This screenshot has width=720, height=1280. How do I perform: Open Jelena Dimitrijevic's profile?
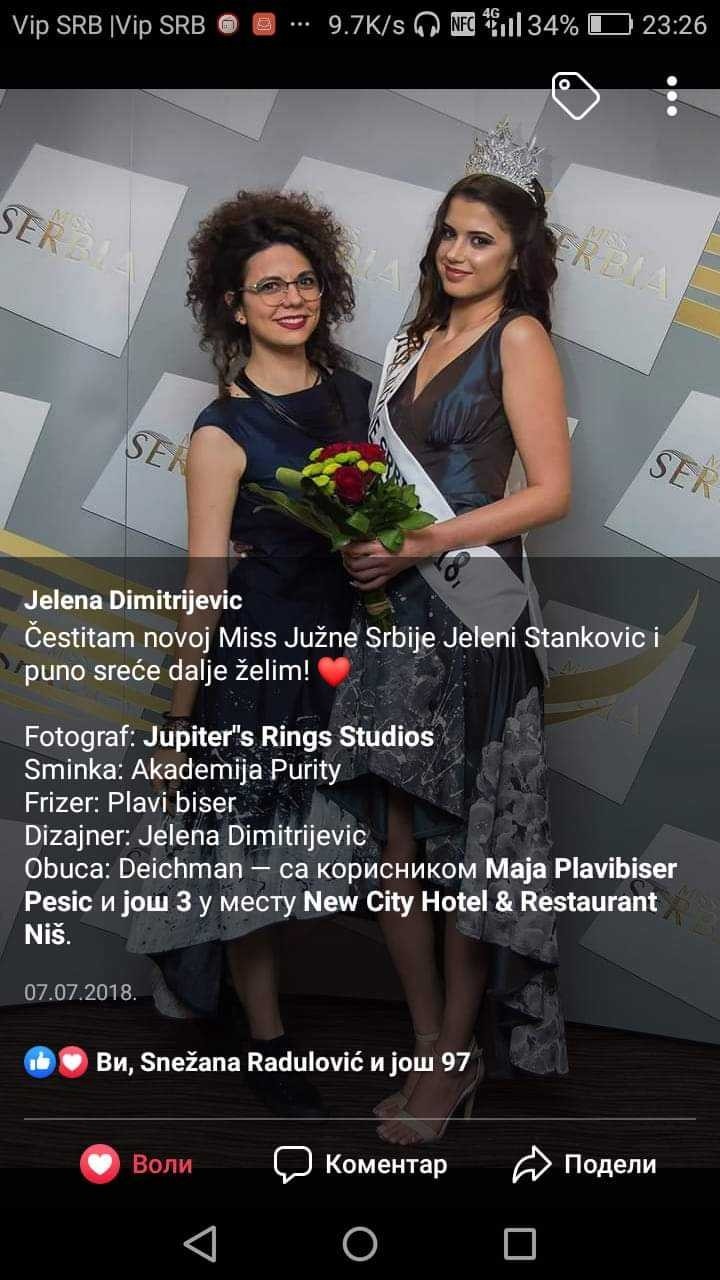tap(133, 601)
